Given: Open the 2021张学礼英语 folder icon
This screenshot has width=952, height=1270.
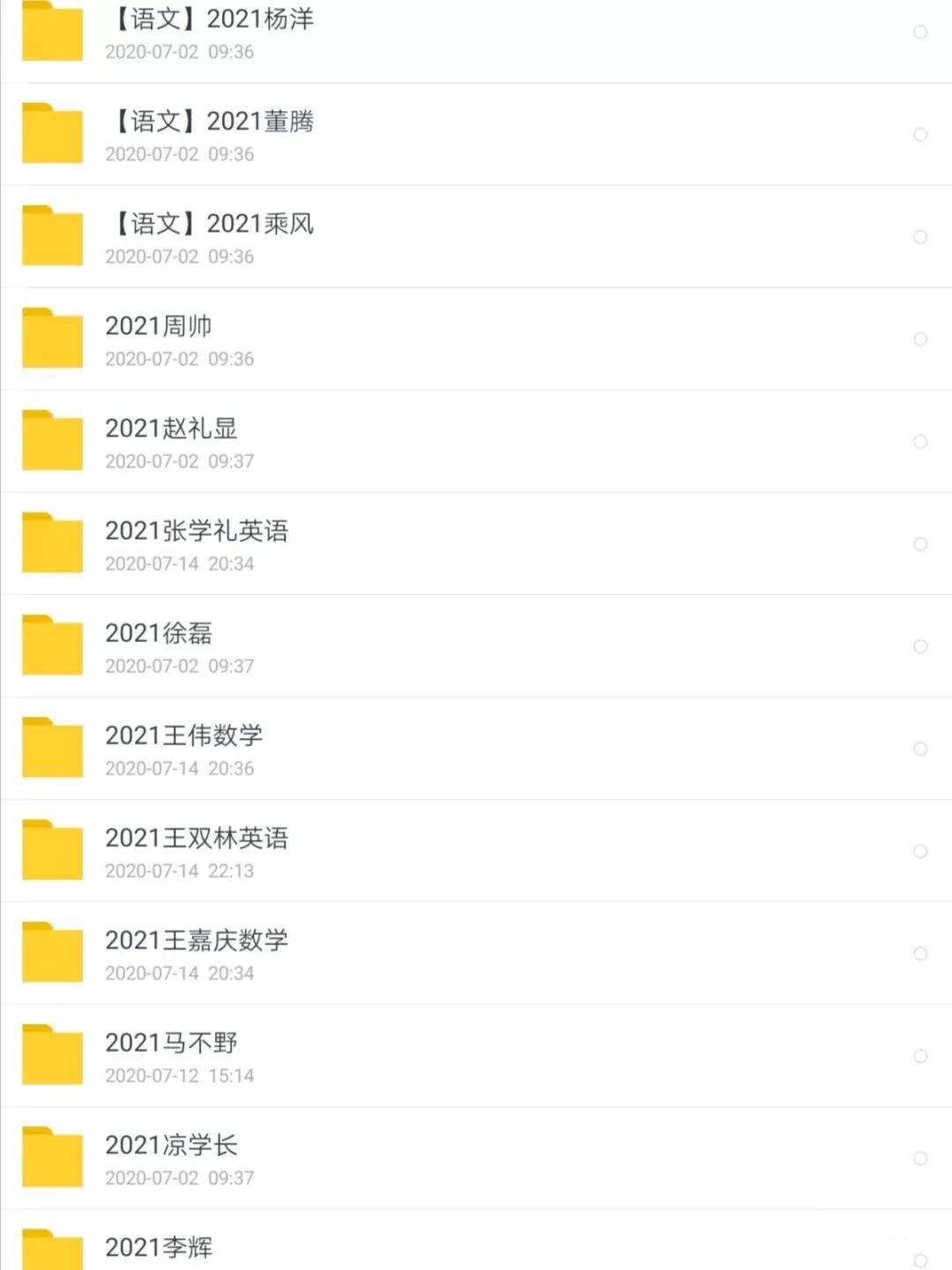Looking at the screenshot, I should coord(51,542).
